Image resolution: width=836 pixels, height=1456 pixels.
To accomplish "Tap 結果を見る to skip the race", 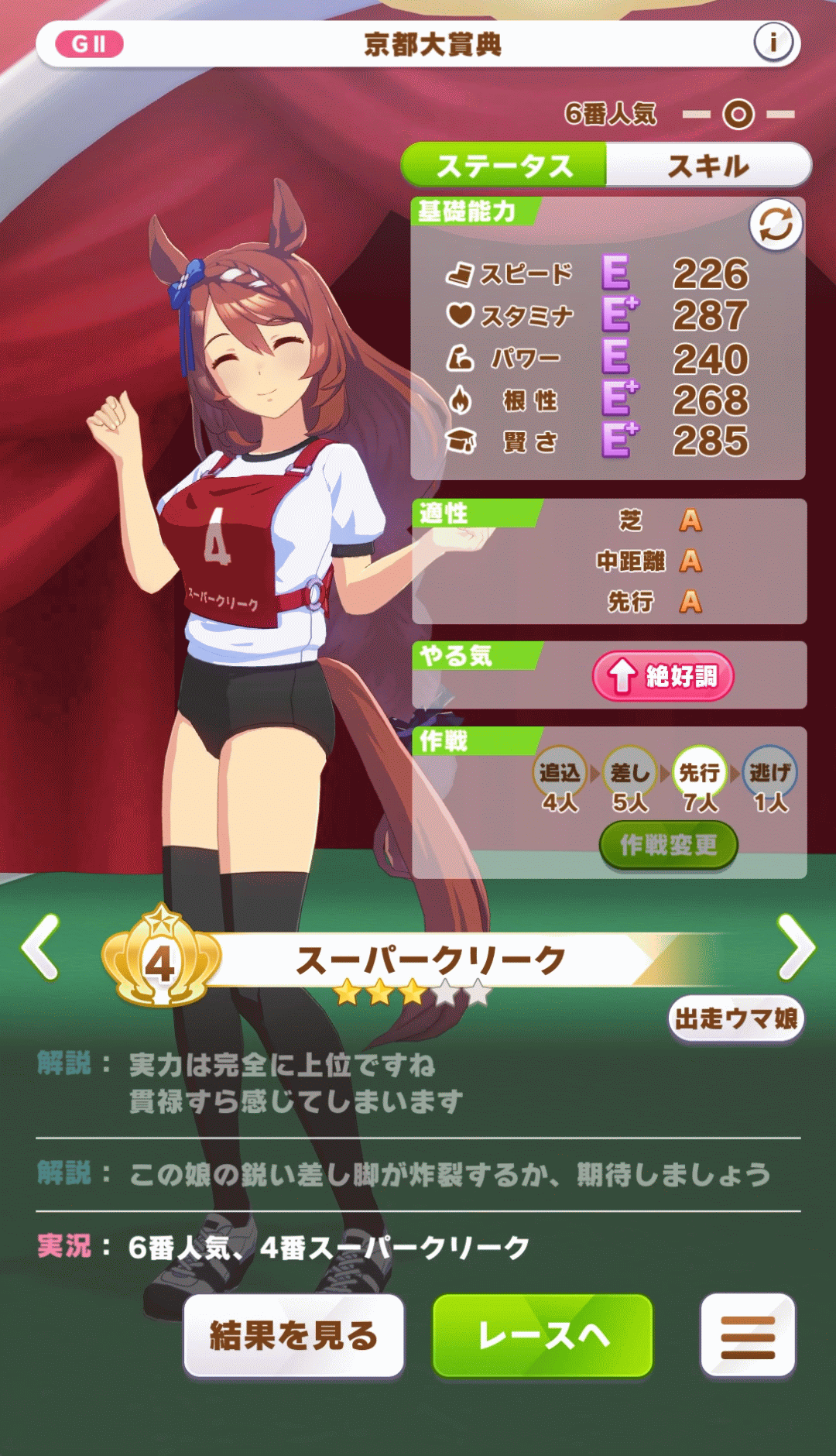I will pyautogui.click(x=293, y=1335).
